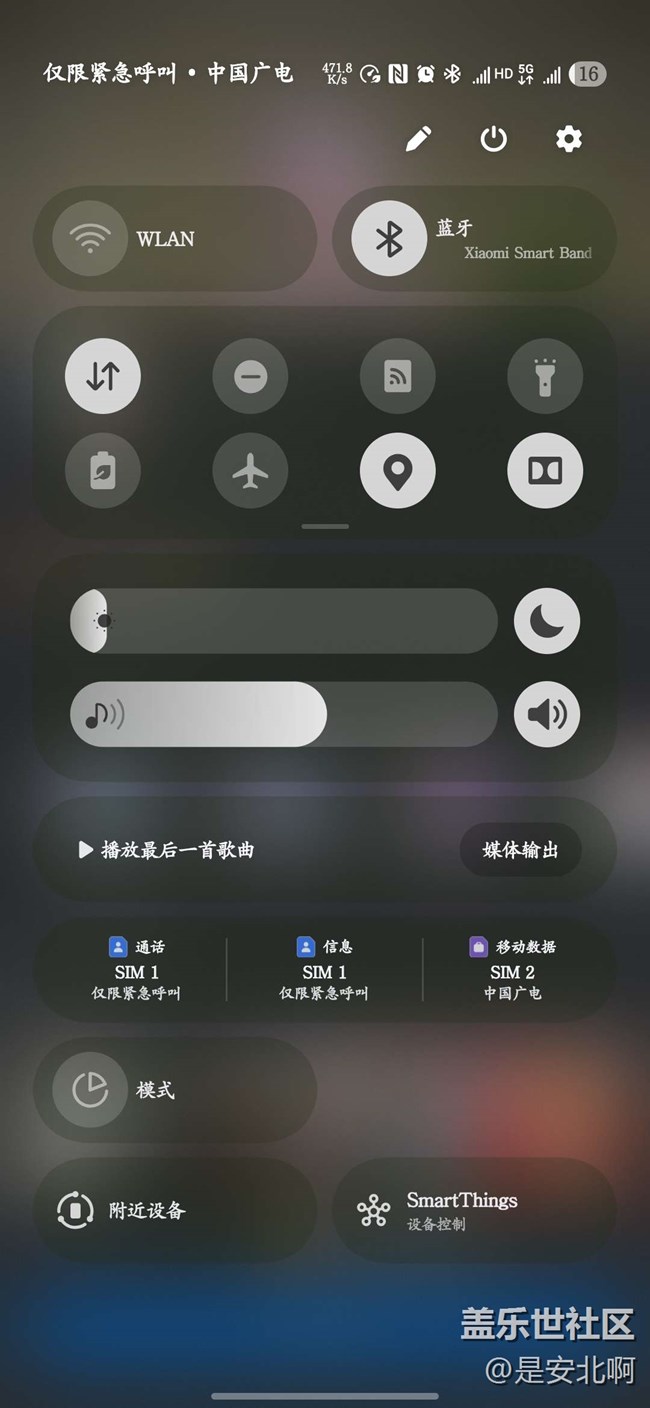
Task: Open settings via the gear icon
Action: coord(569,138)
